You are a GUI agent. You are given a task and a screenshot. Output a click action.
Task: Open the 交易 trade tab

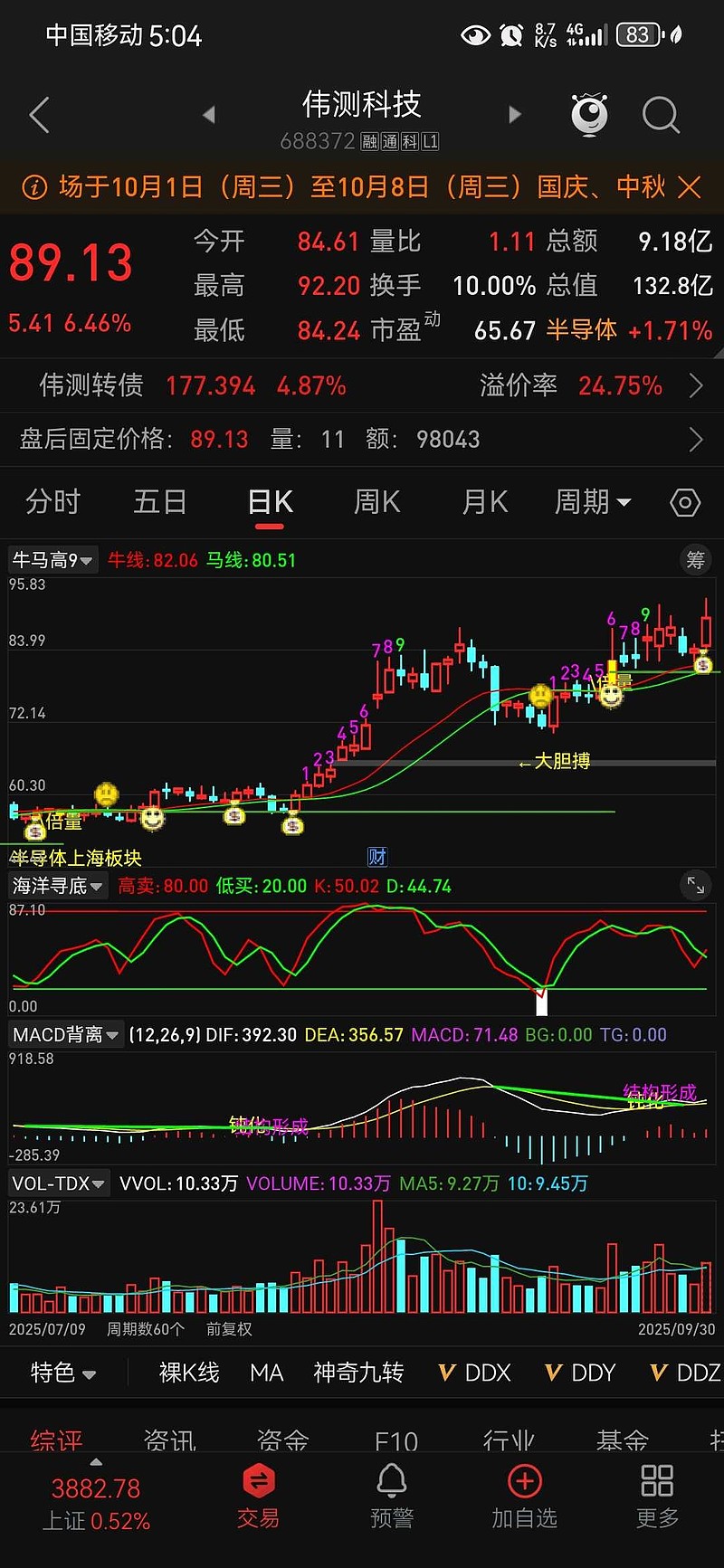[x=258, y=1497]
